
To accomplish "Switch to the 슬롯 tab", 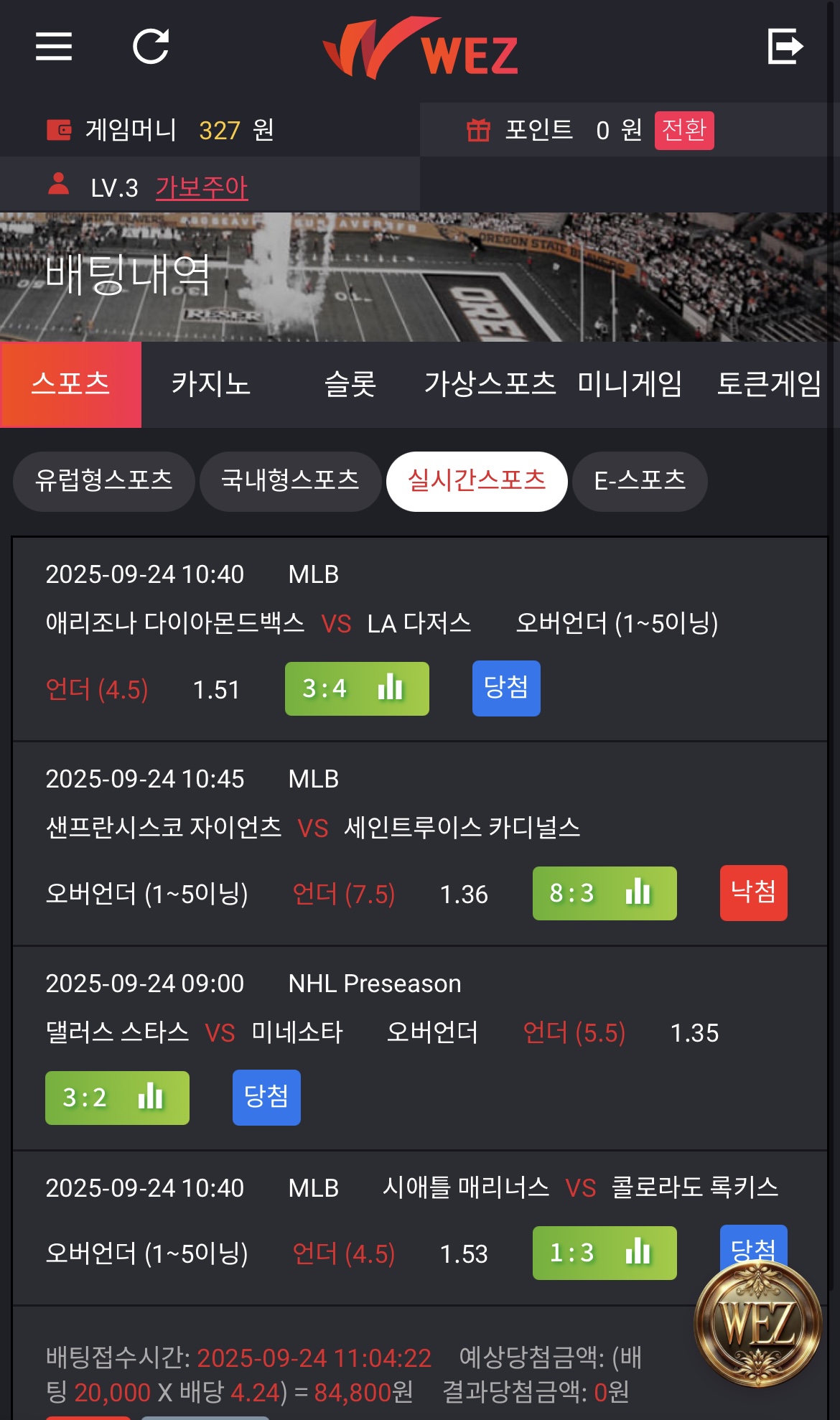I will (350, 384).
